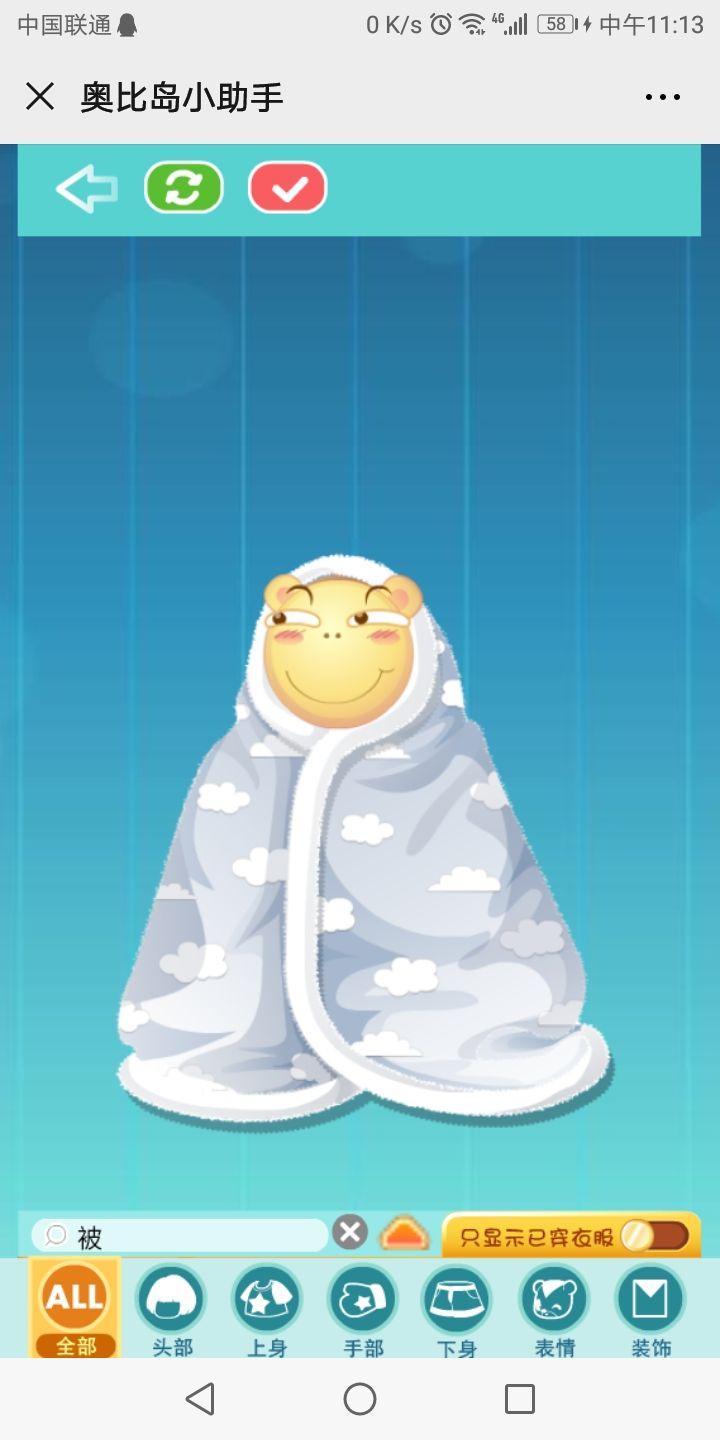Tap the green refresh button
This screenshot has width=720, height=1440.
tap(183, 188)
